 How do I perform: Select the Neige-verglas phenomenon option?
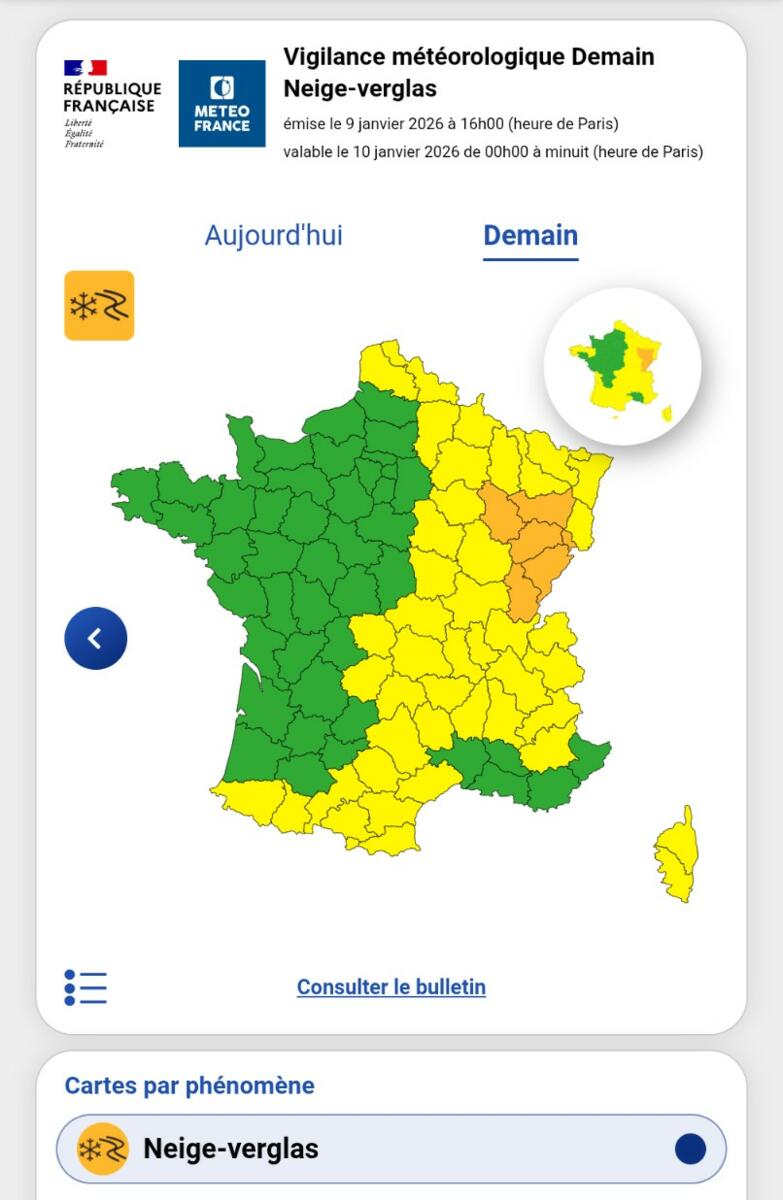point(391,1148)
